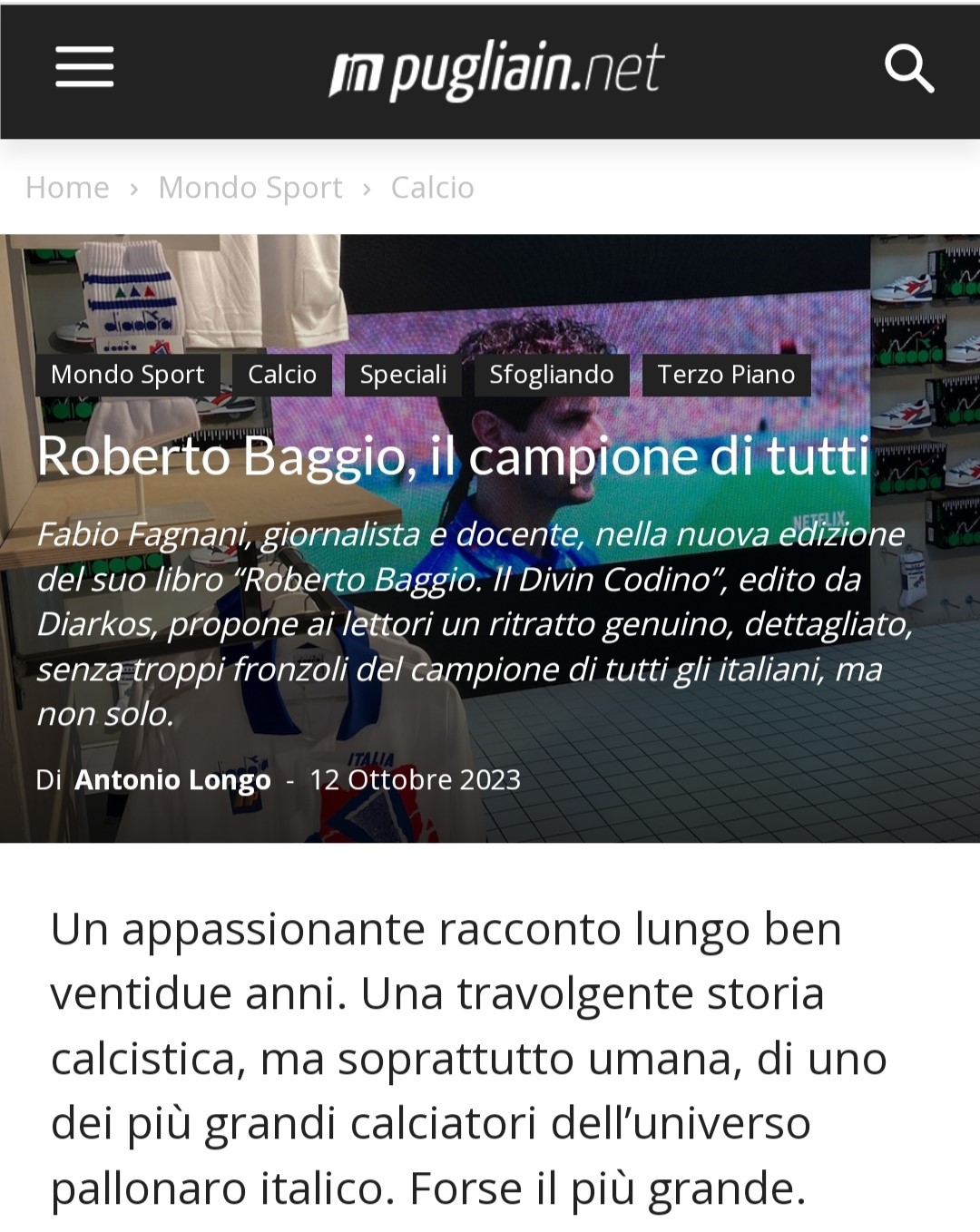Open the Mondo Sport breadcrumb

250,188
